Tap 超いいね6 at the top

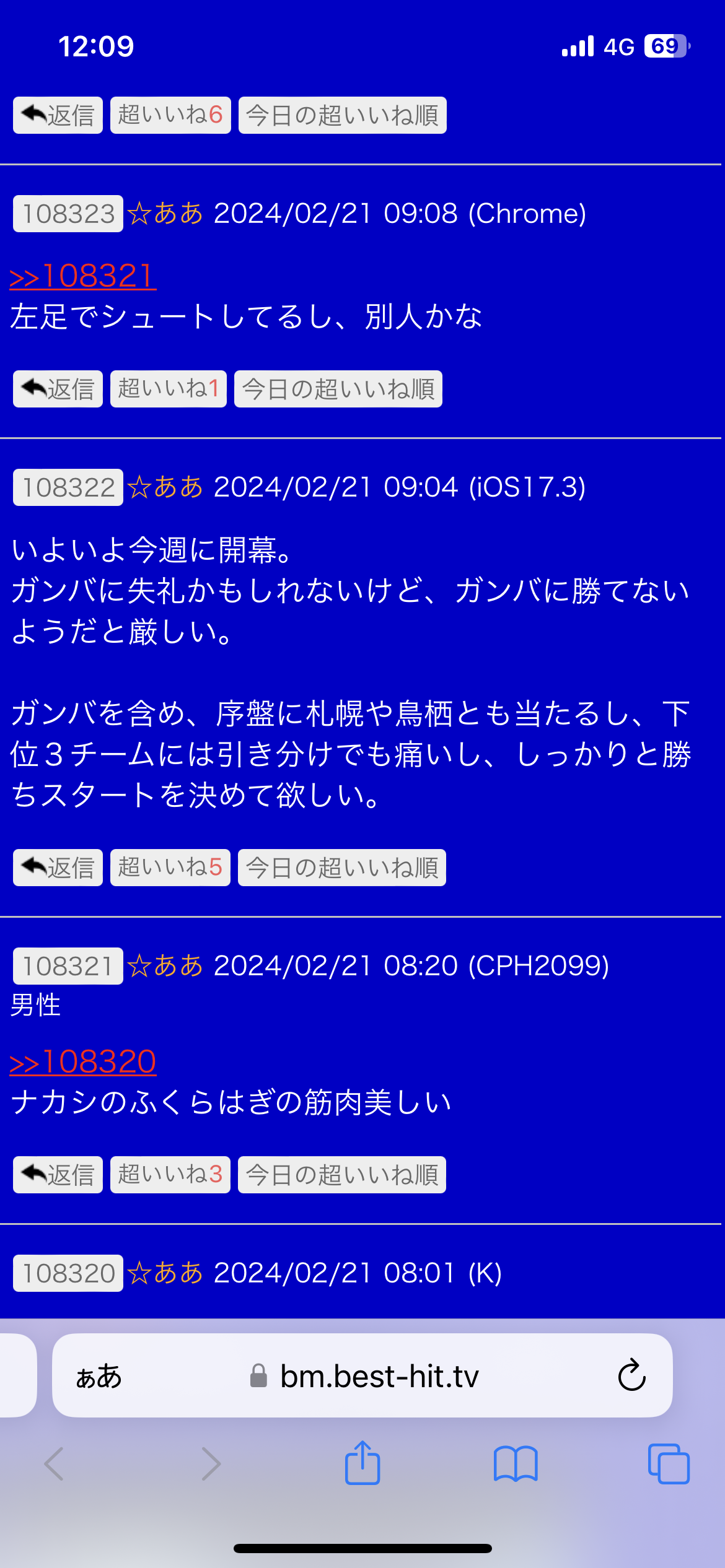(170, 115)
